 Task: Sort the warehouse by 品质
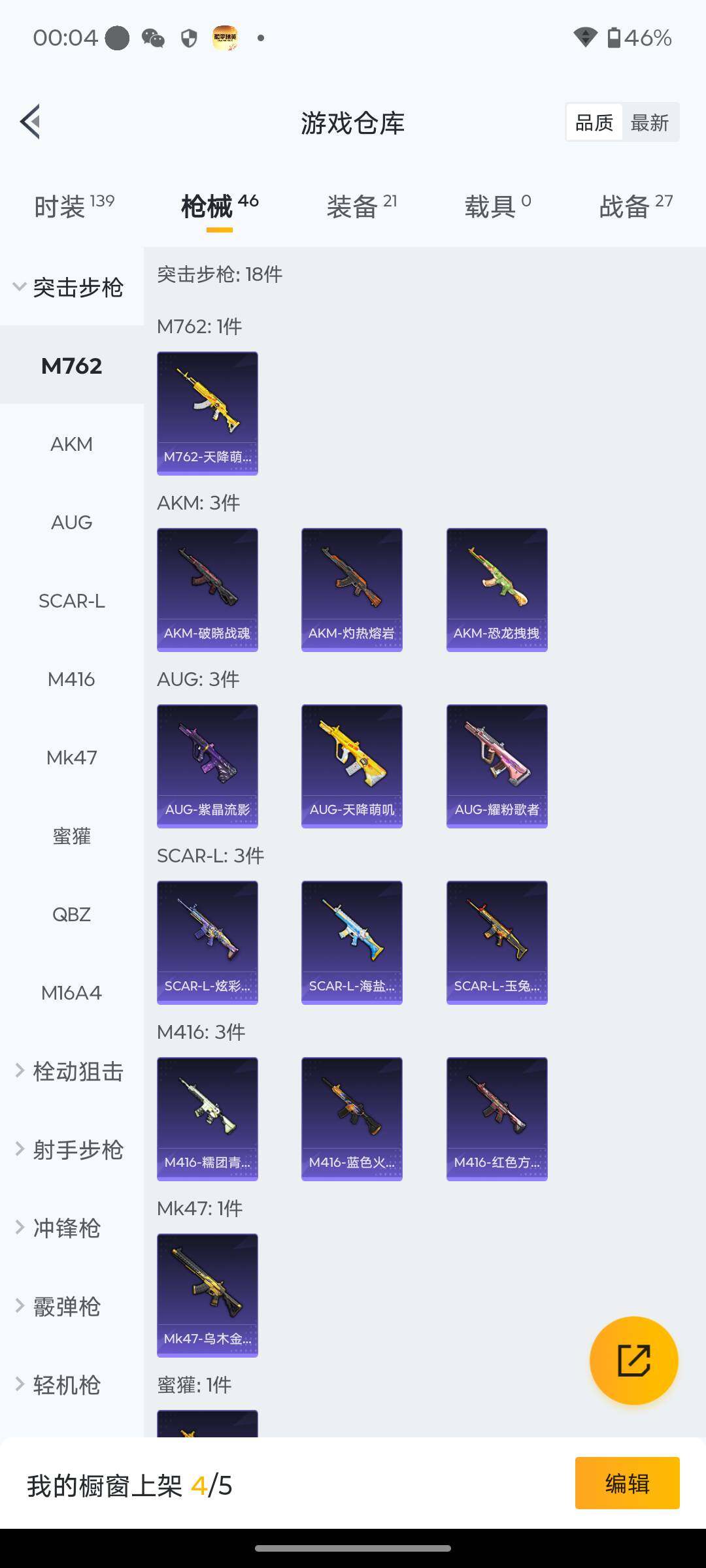point(594,122)
